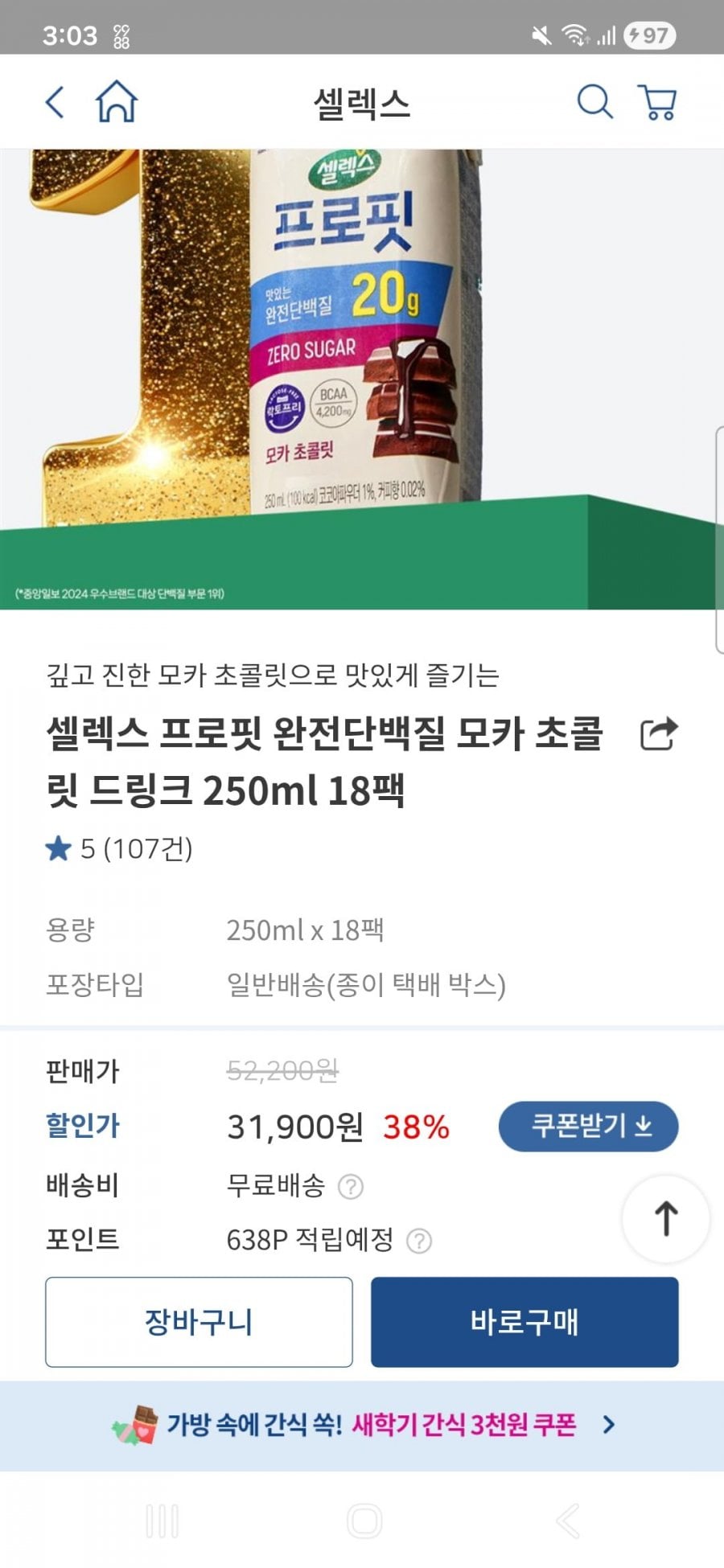Open the product image

[x=362, y=379]
